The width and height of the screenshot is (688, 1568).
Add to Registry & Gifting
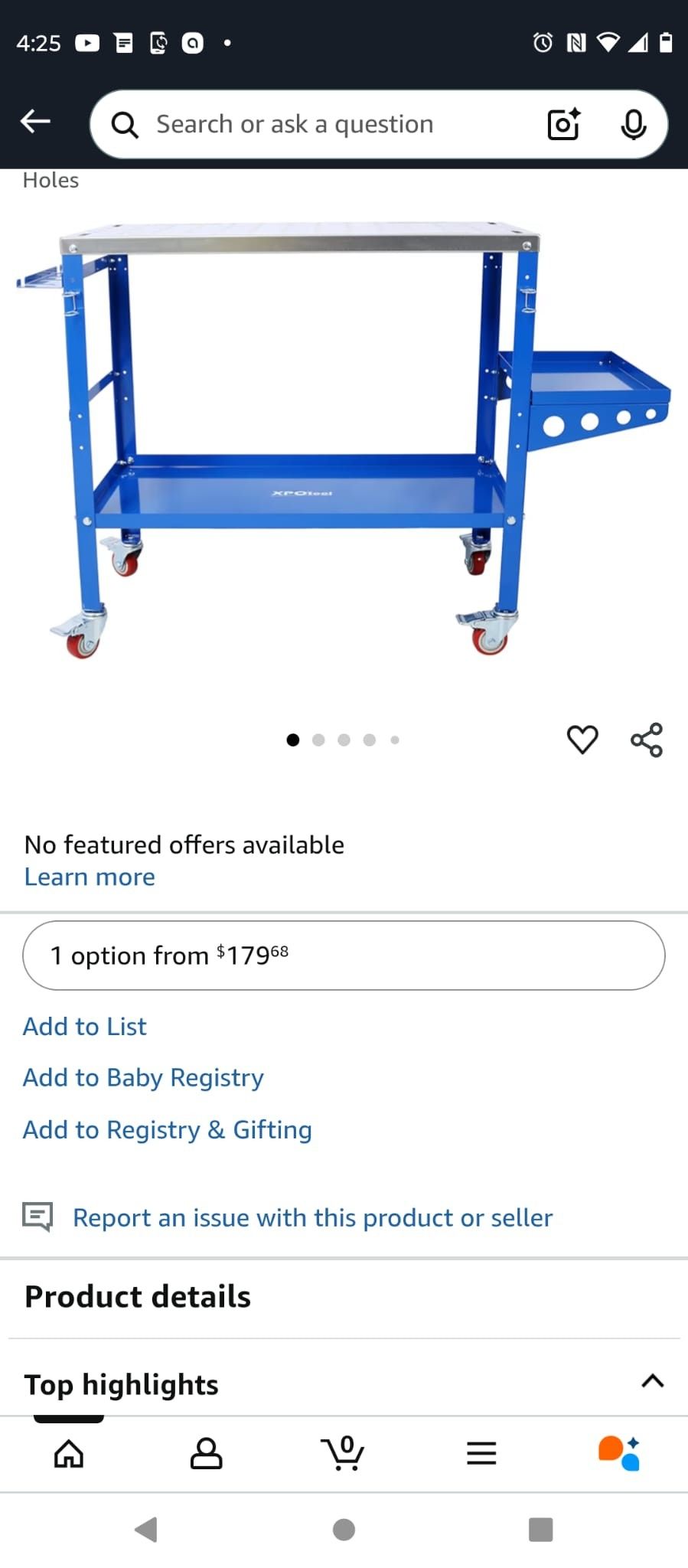pyautogui.click(x=168, y=1129)
